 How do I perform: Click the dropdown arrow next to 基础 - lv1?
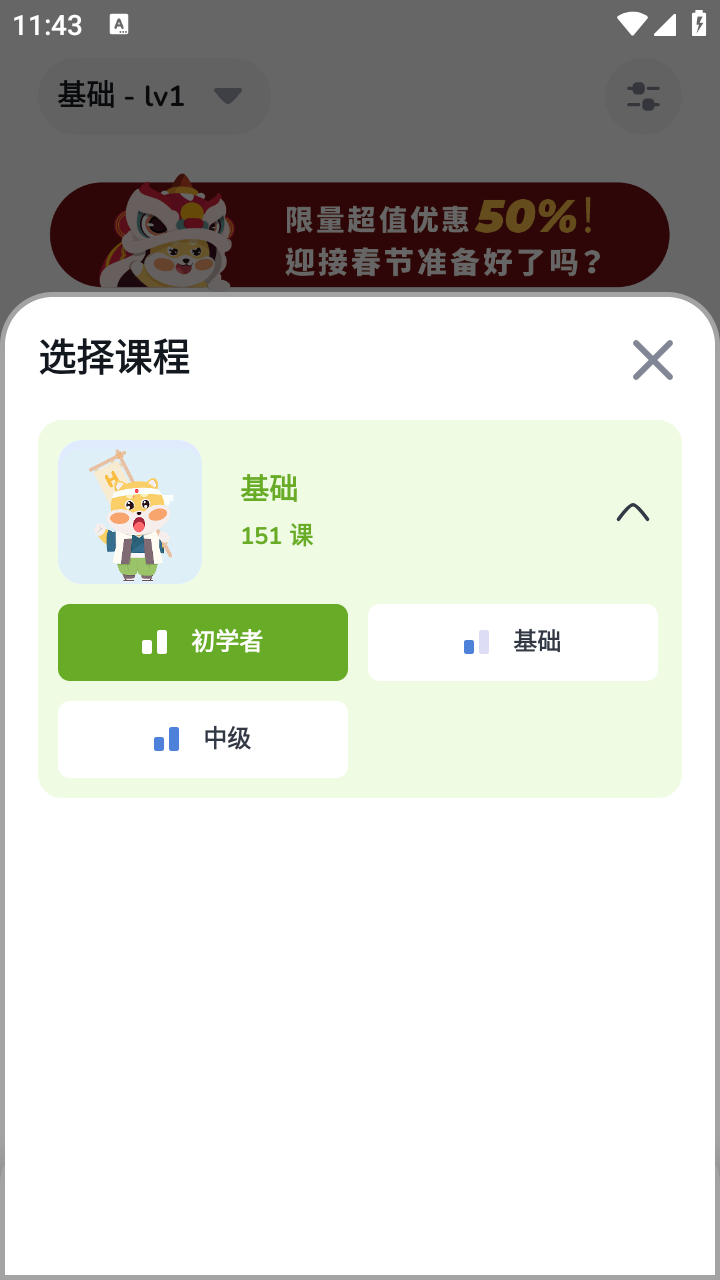pos(228,96)
